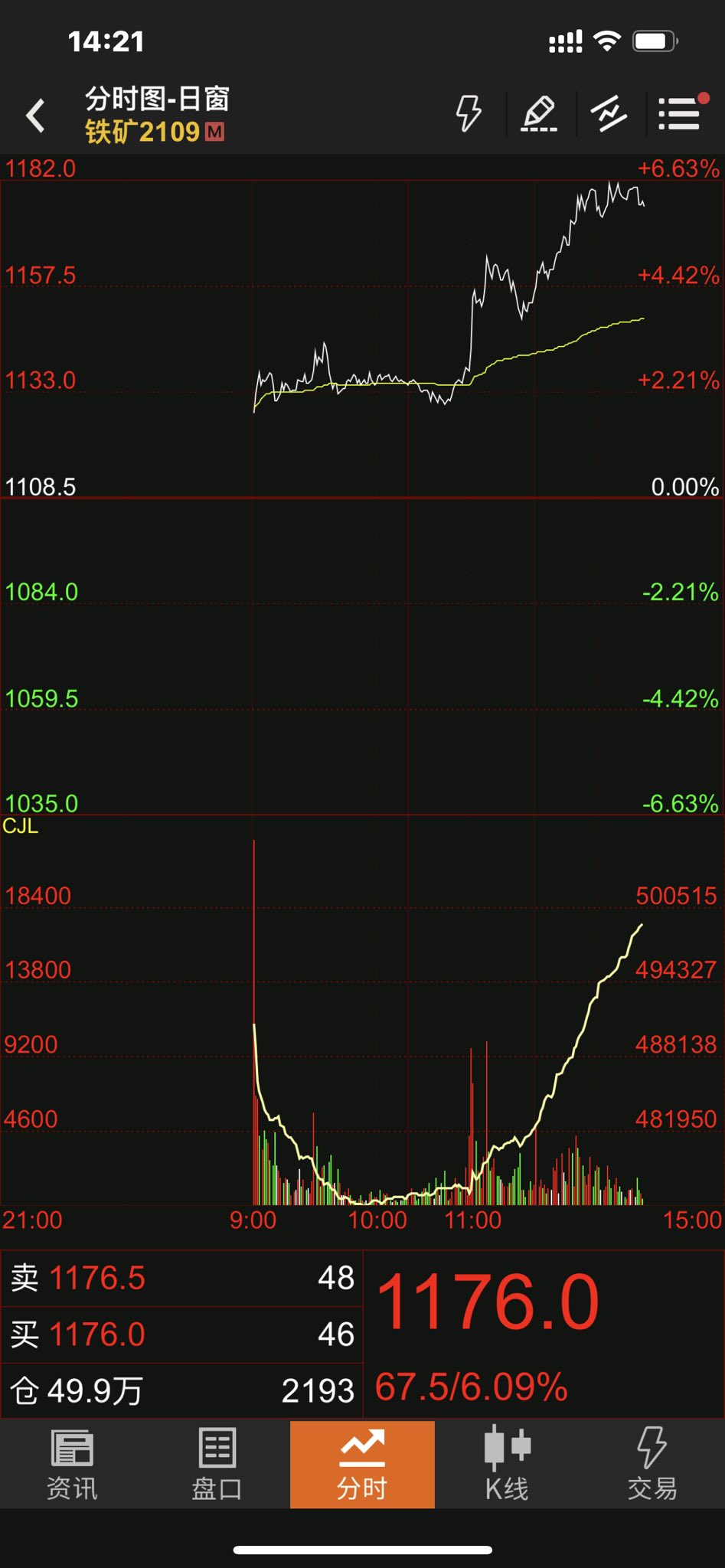Tap the 卖 1176.5 ask price row
The width and height of the screenshot is (725, 1568).
[x=182, y=1278]
